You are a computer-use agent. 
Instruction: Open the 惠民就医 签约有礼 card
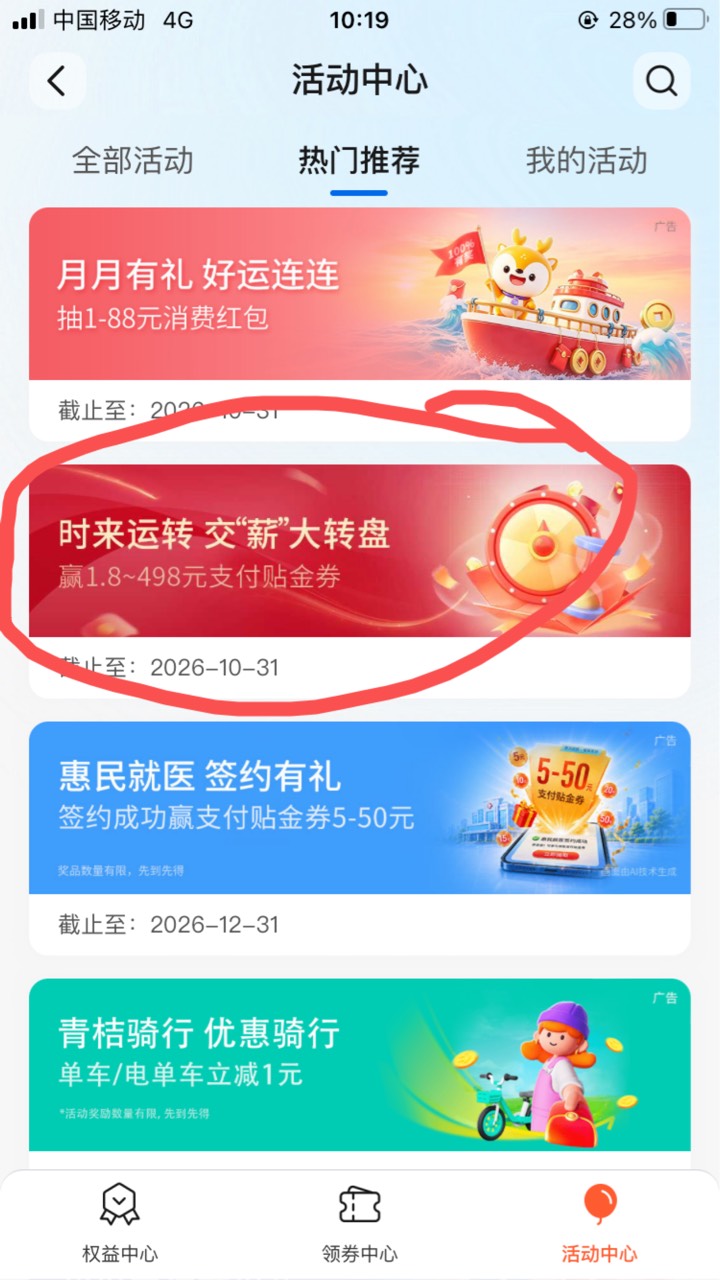[360, 838]
